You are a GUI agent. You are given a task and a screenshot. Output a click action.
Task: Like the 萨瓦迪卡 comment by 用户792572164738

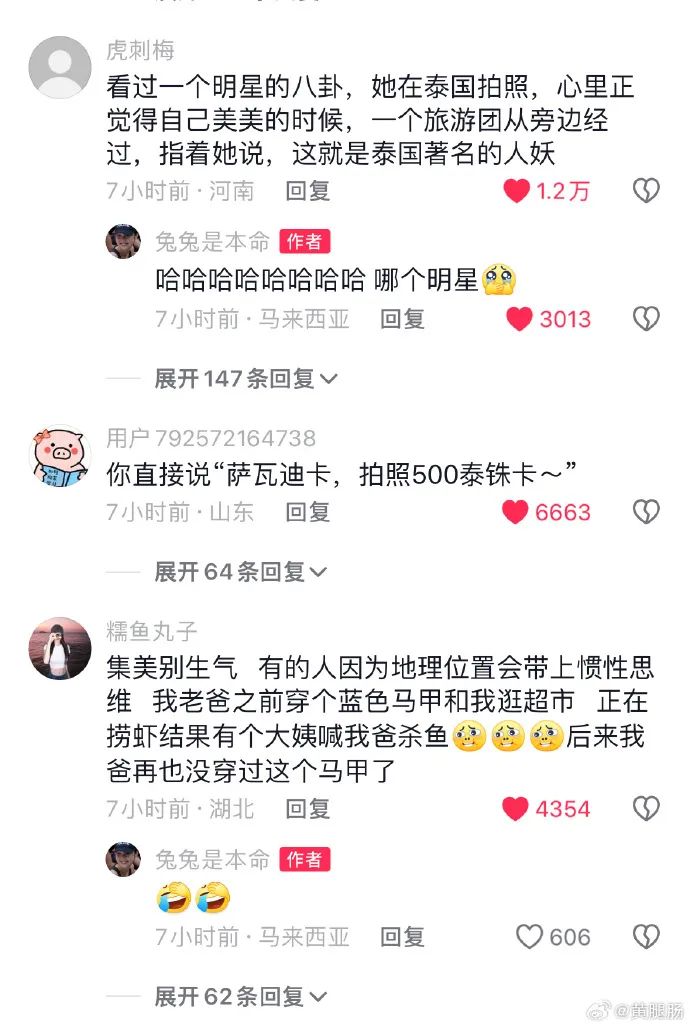pyautogui.click(x=515, y=512)
